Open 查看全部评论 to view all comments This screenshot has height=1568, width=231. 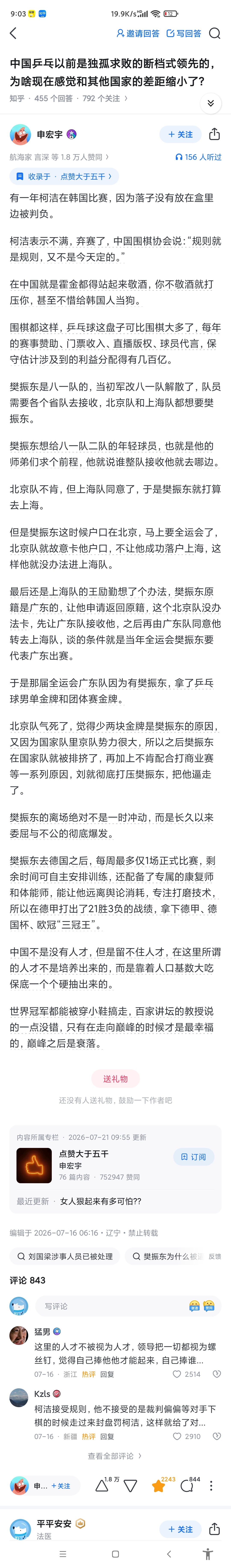115,1456
